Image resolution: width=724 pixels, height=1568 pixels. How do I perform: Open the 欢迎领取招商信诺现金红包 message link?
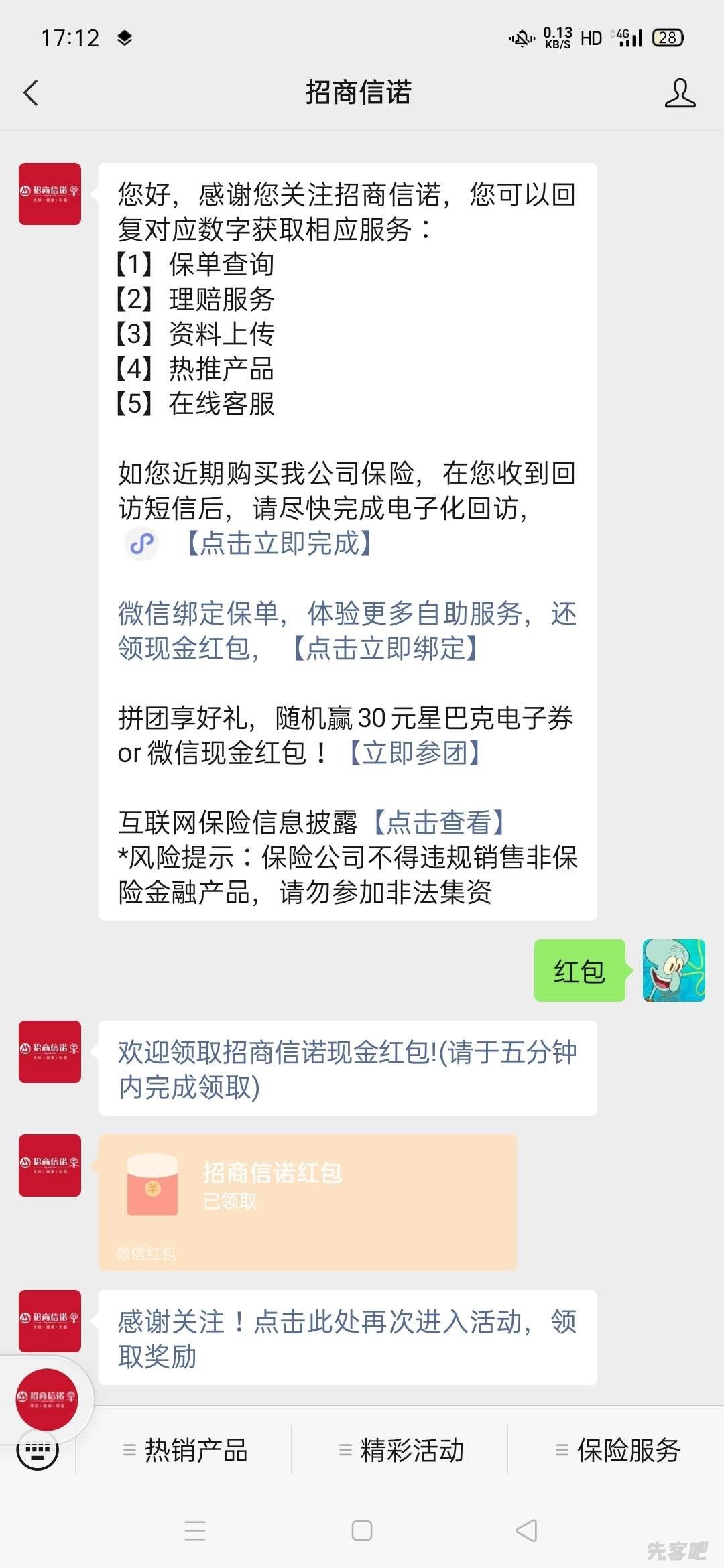(x=347, y=1068)
